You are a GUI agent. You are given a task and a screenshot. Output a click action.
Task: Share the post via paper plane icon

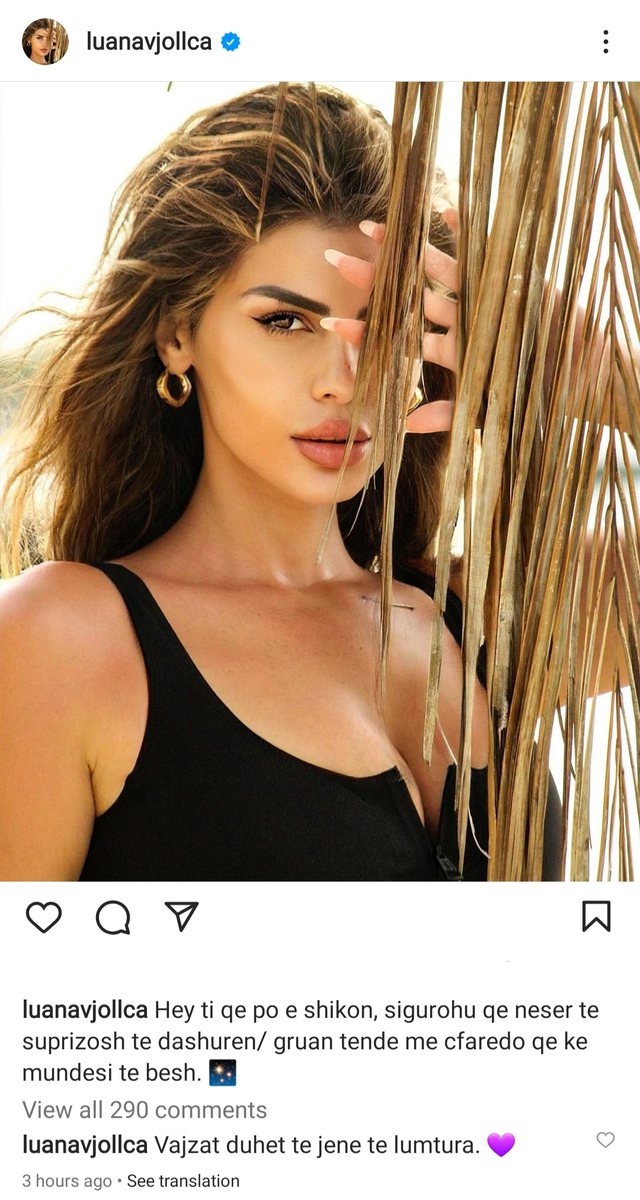tap(181, 915)
